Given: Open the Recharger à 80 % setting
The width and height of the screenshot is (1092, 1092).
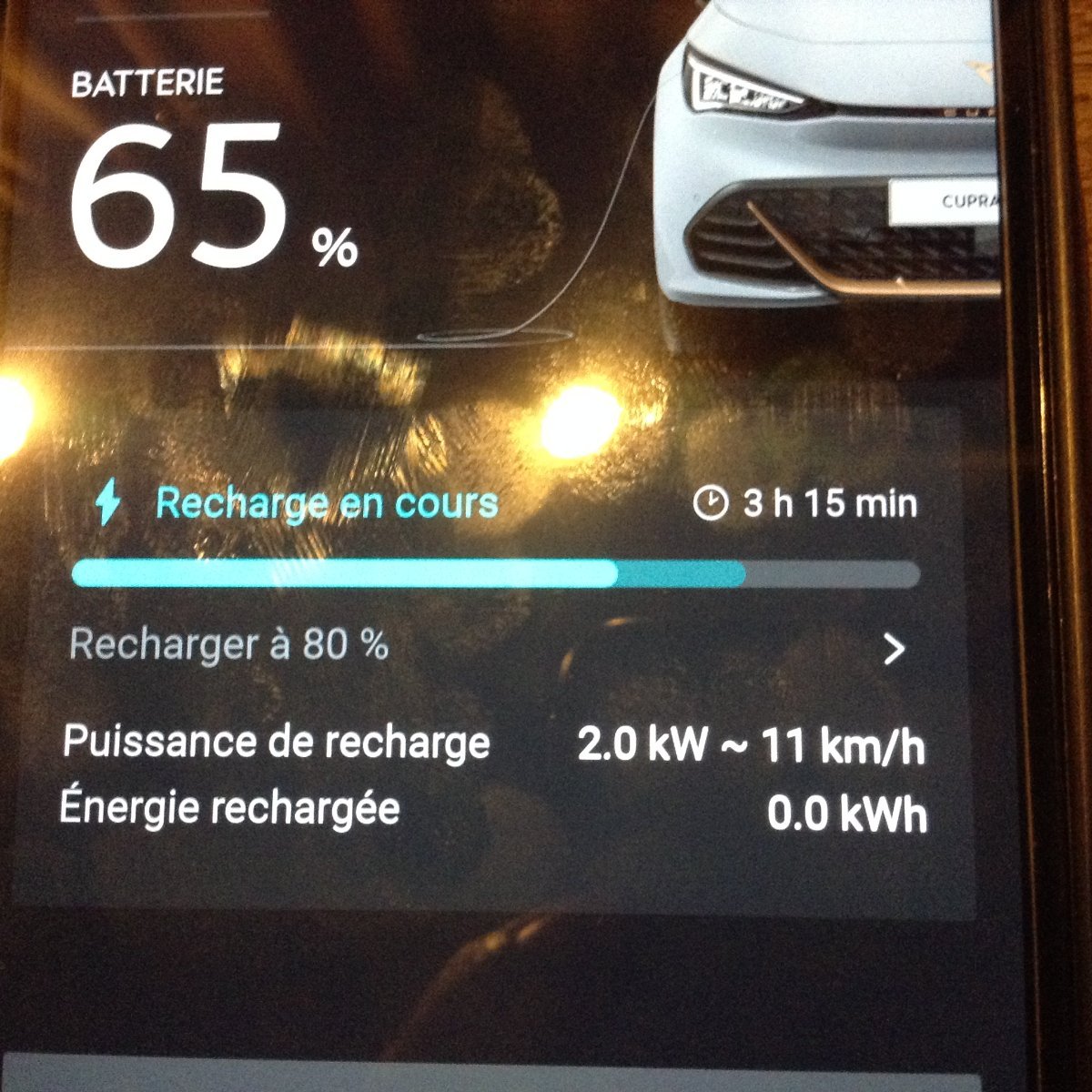Looking at the screenshot, I should coord(491,647).
